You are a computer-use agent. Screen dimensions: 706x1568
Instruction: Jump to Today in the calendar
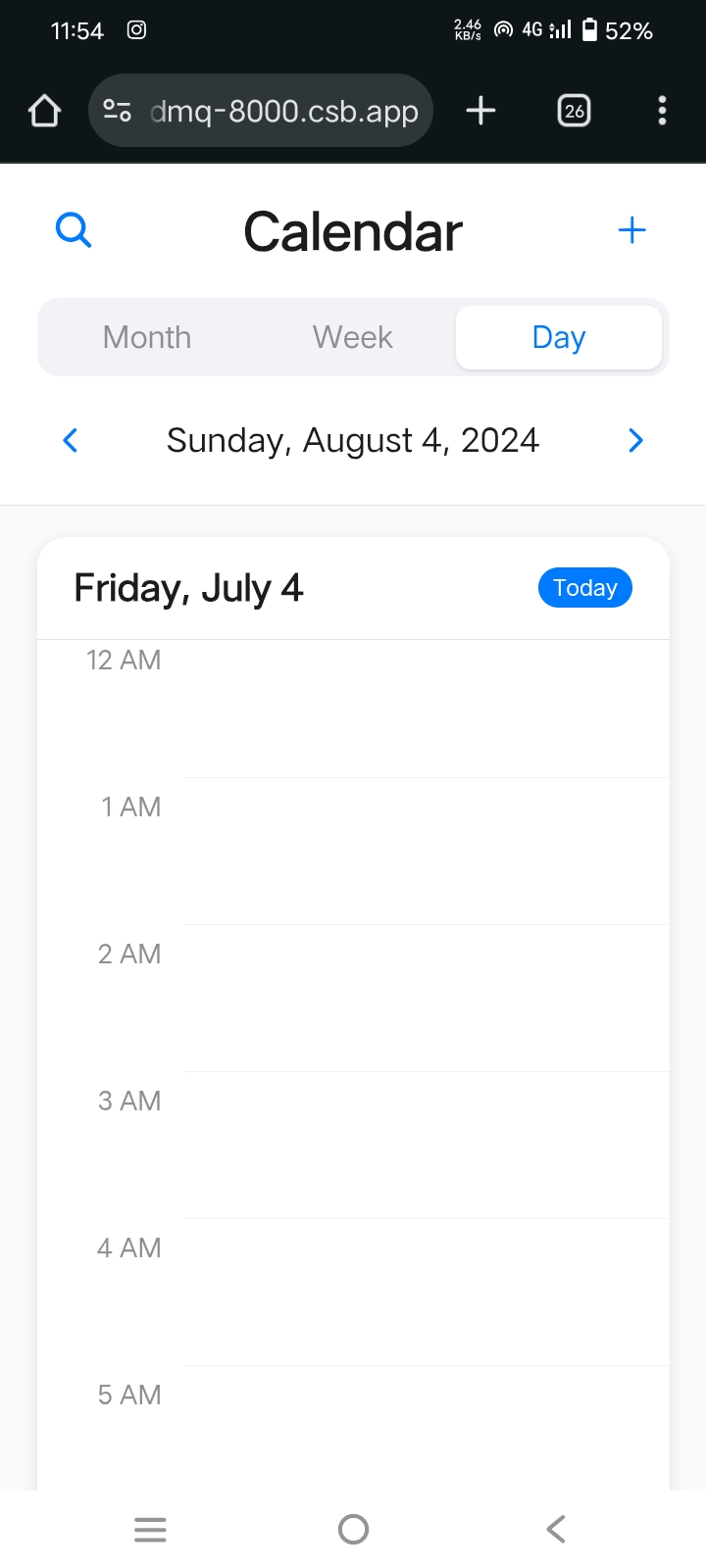(585, 588)
